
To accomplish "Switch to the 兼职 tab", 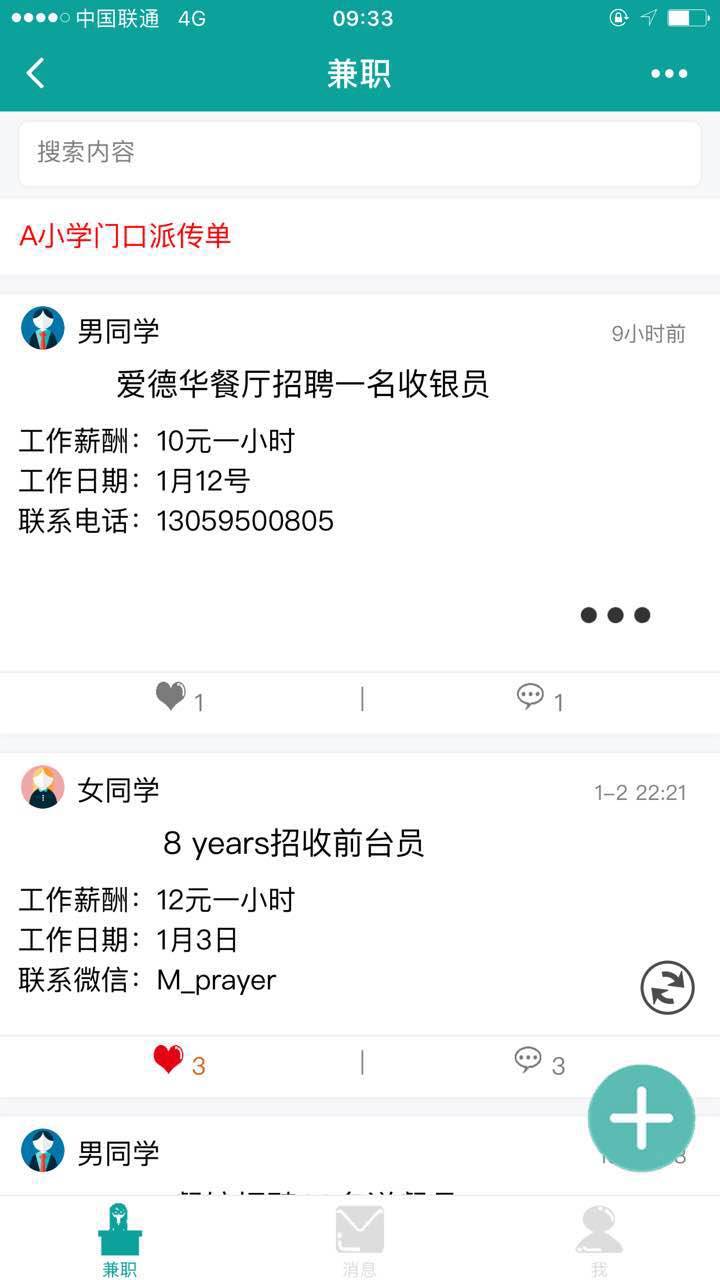I will pos(120,1240).
